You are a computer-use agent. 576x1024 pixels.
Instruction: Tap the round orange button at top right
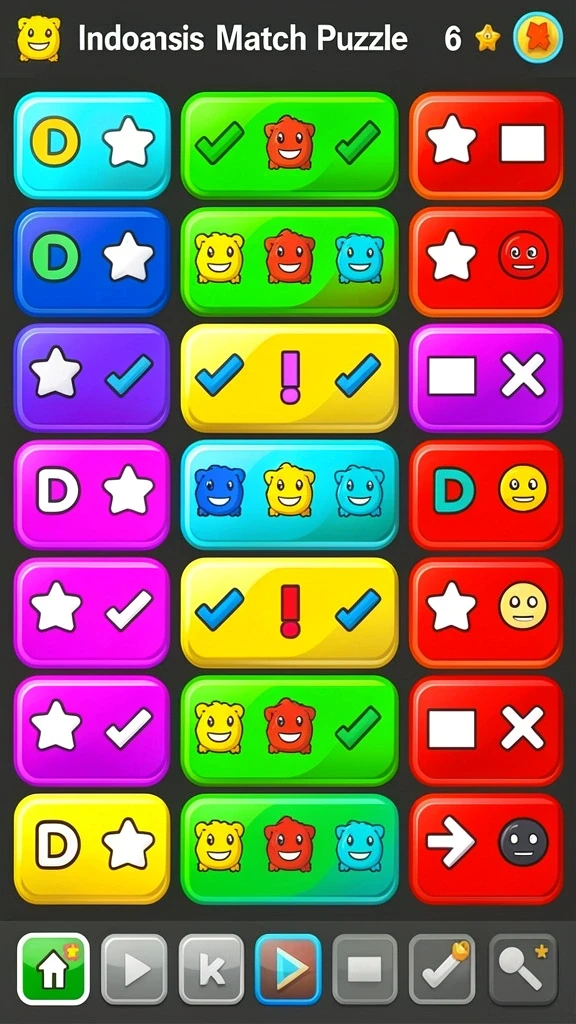pyautogui.click(x=538, y=39)
